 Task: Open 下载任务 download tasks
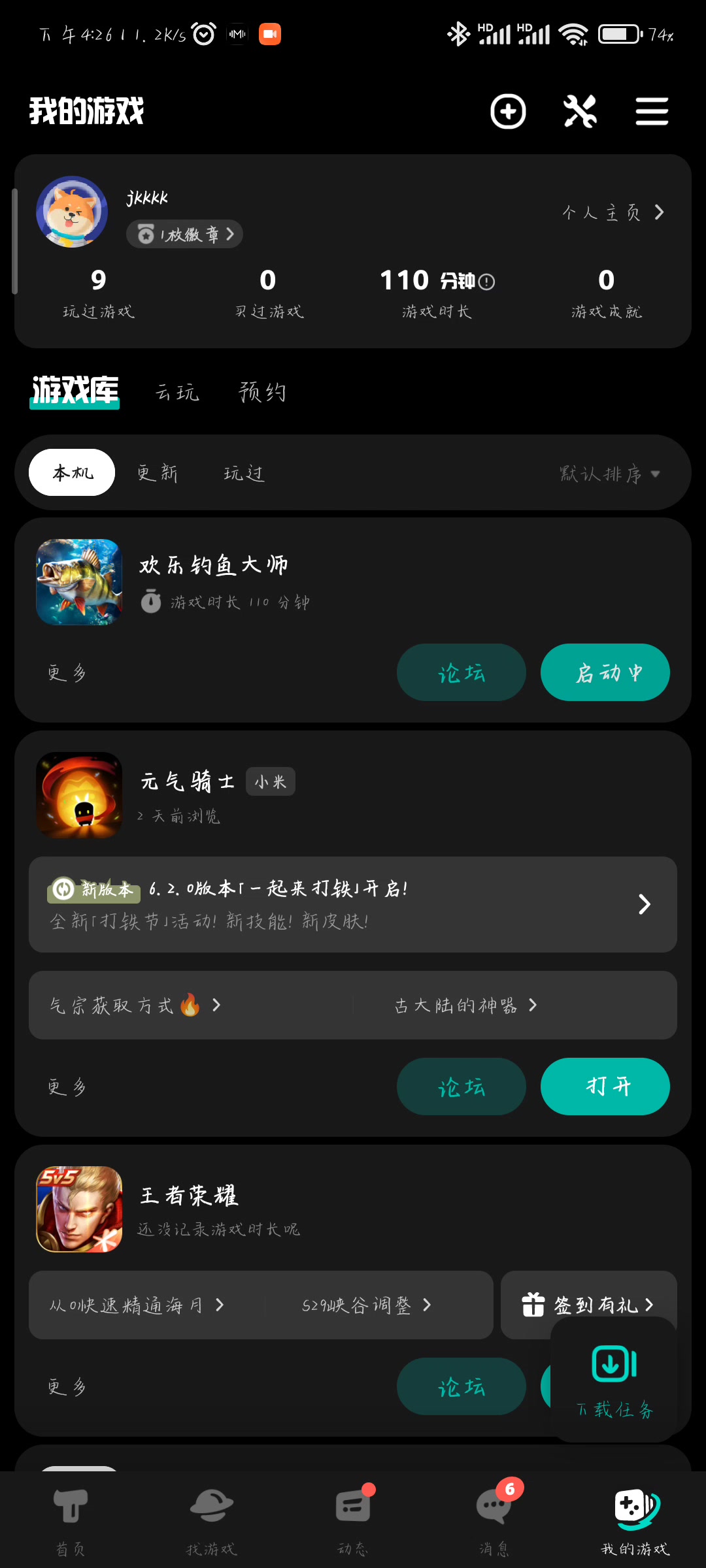pyautogui.click(x=614, y=1380)
